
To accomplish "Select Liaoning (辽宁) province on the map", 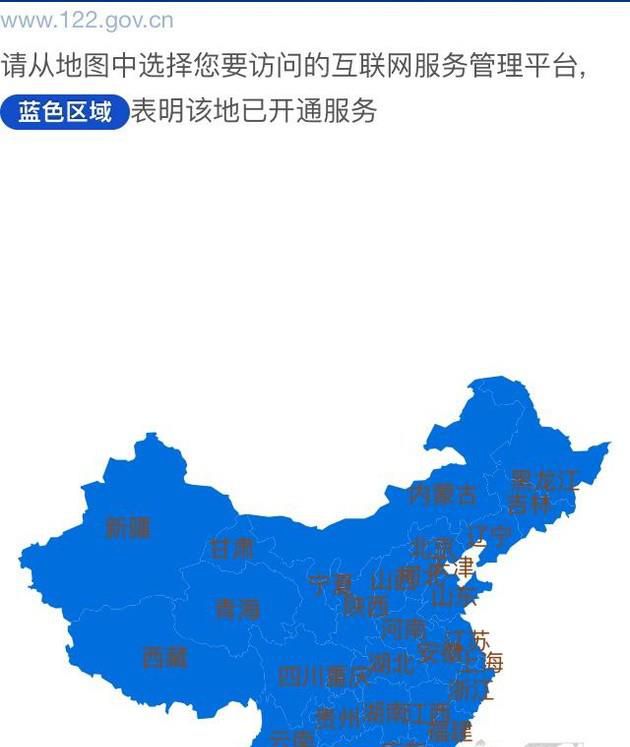I will point(488,536).
